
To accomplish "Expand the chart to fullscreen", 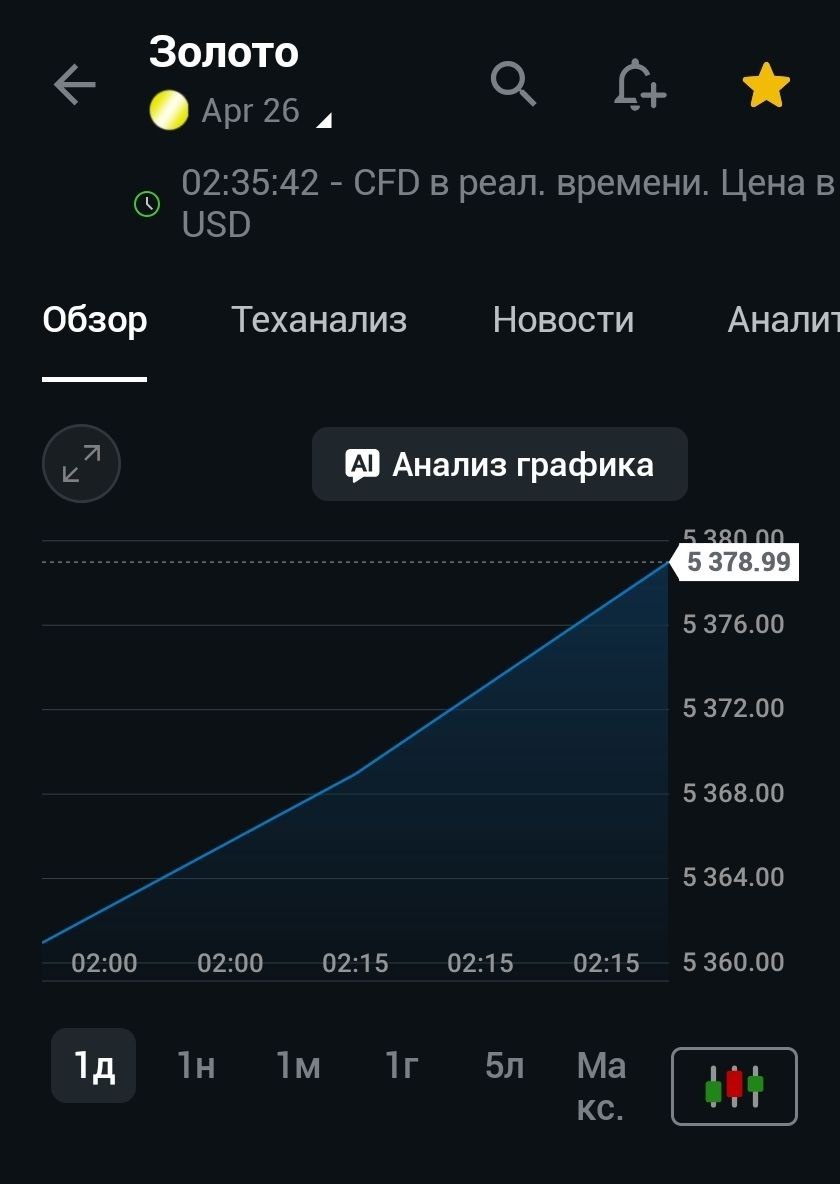I will (81, 465).
